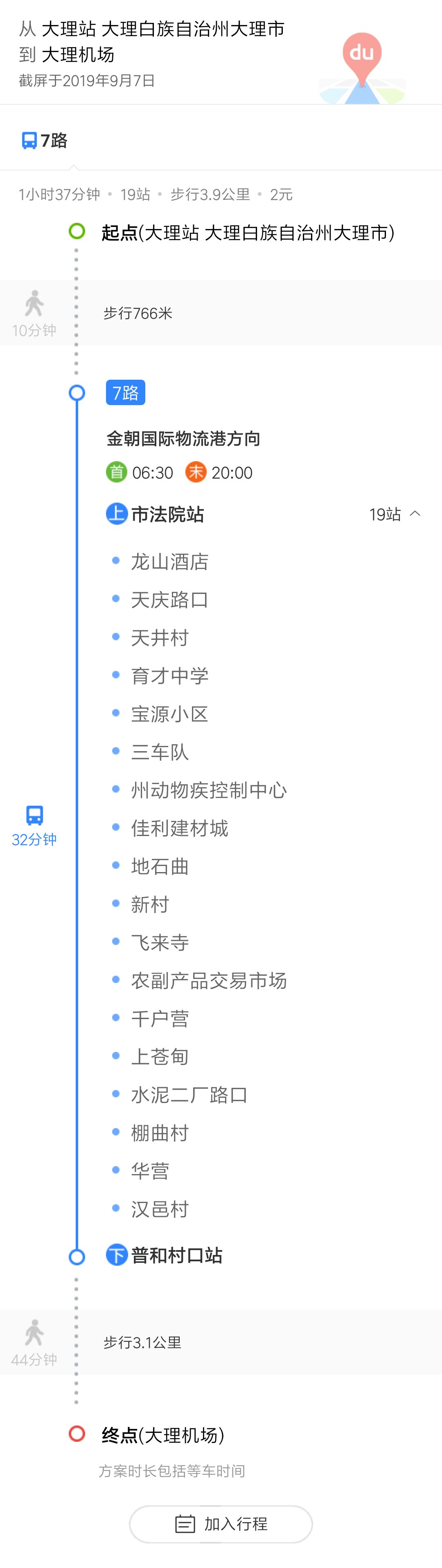Select the 7路 bus route tab

pyautogui.click(x=44, y=140)
